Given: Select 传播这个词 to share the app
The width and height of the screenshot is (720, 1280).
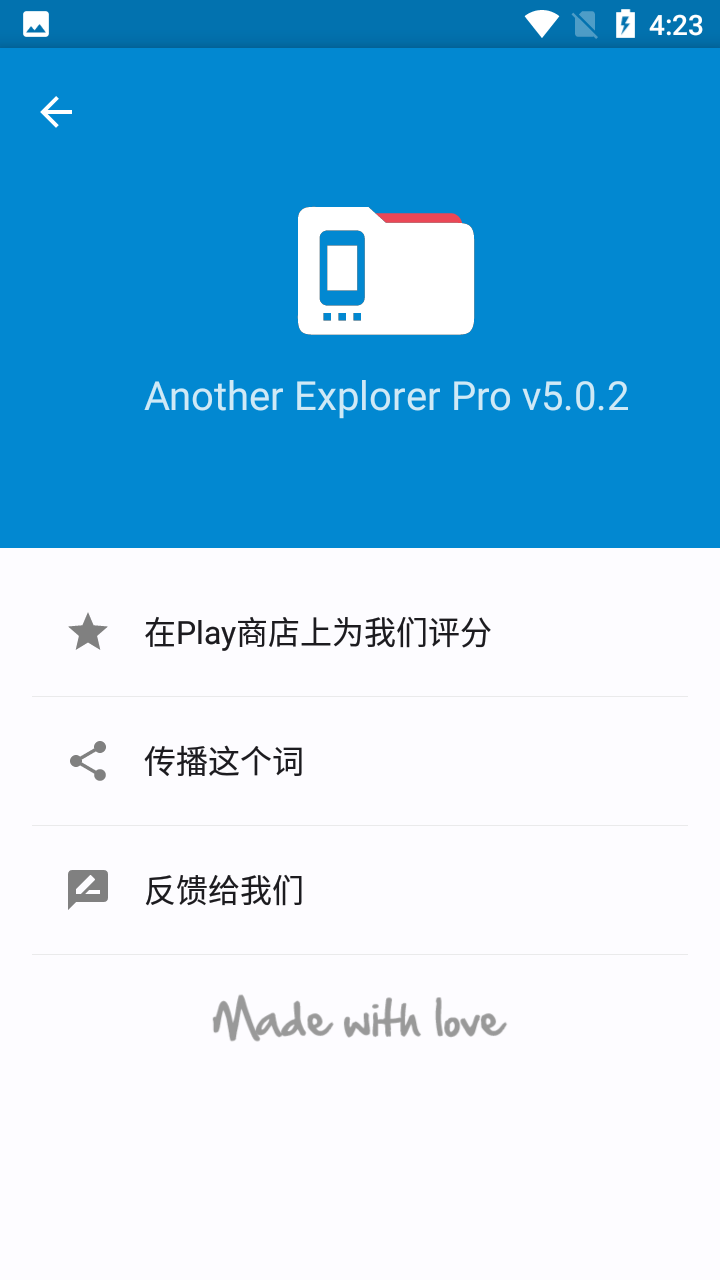Looking at the screenshot, I should point(225,761).
